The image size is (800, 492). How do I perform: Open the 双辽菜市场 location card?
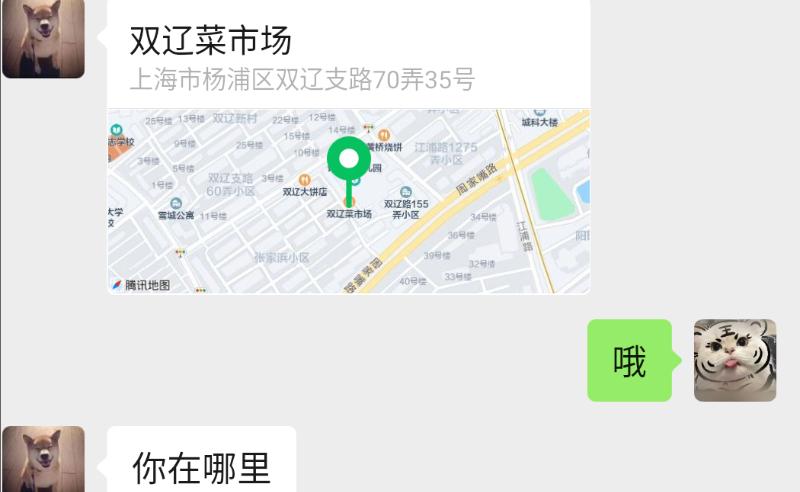348,150
